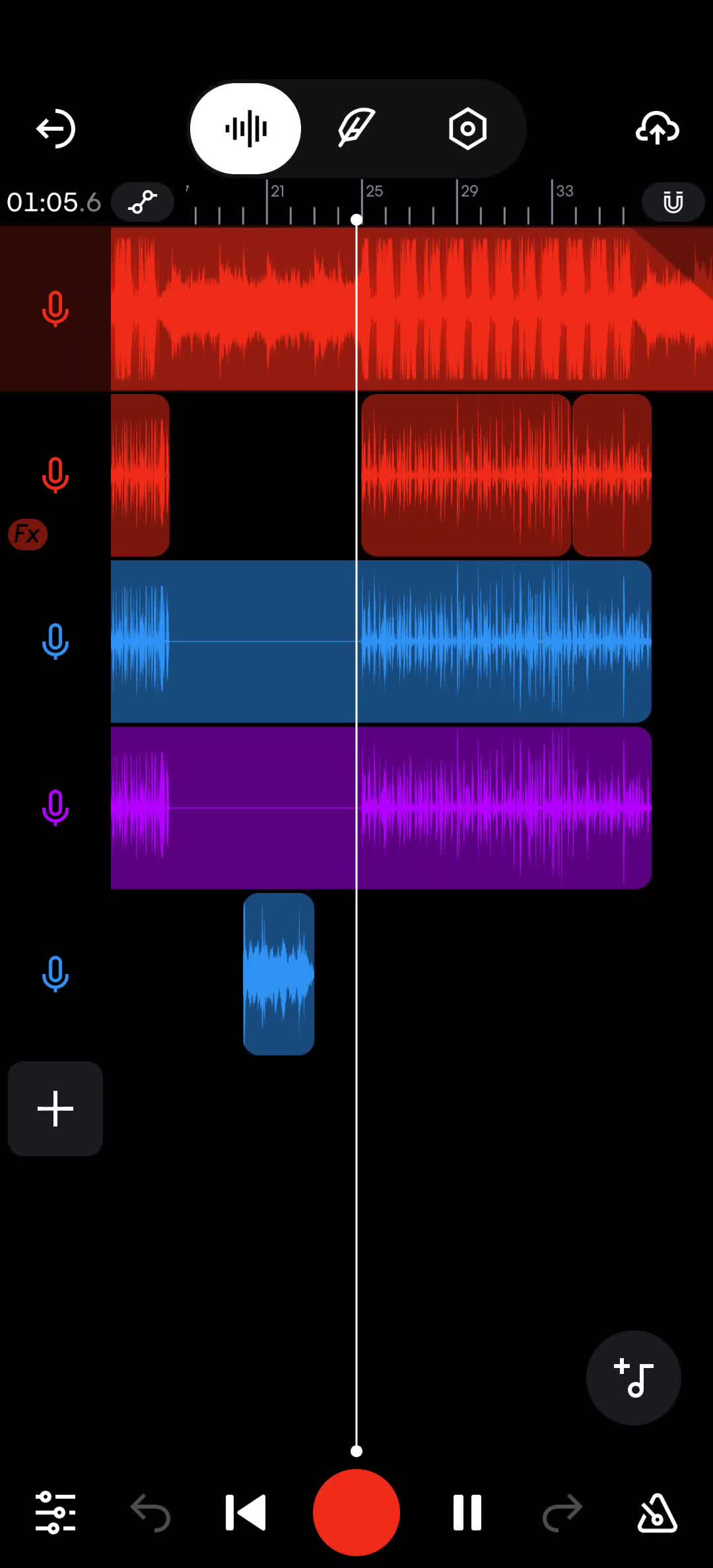Start recording with the red button
The height and width of the screenshot is (1568, 713).
pos(356,1513)
